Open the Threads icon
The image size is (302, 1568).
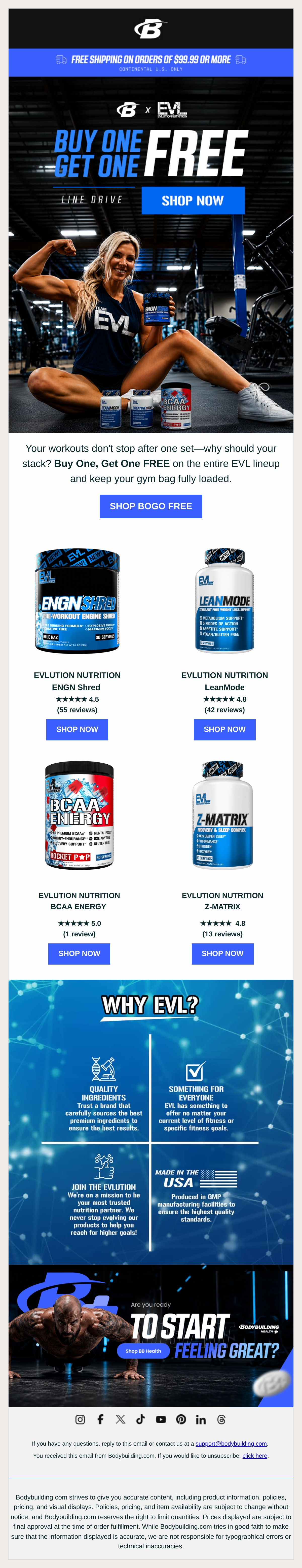click(221, 1419)
